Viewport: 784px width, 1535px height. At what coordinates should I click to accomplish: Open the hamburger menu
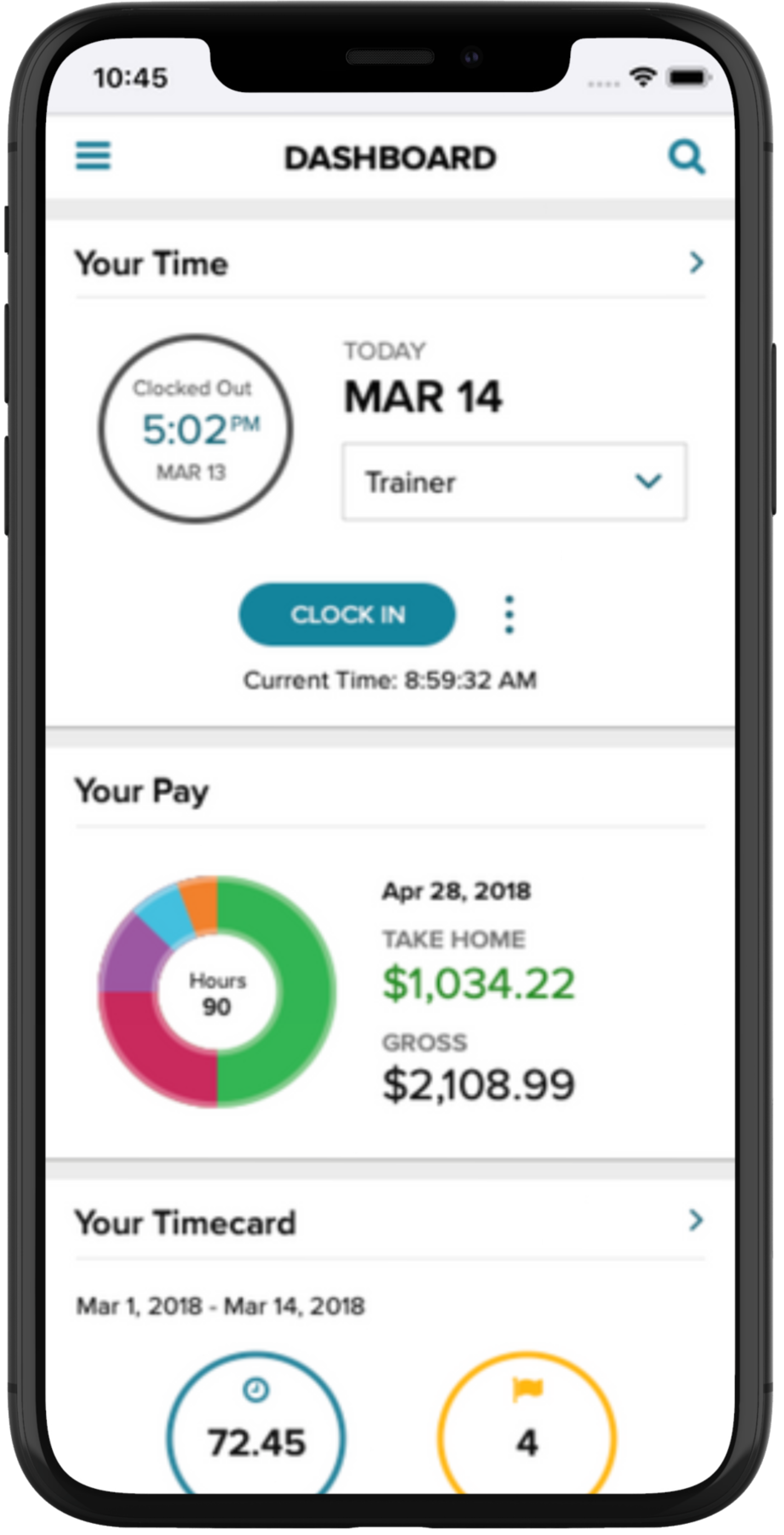click(93, 155)
